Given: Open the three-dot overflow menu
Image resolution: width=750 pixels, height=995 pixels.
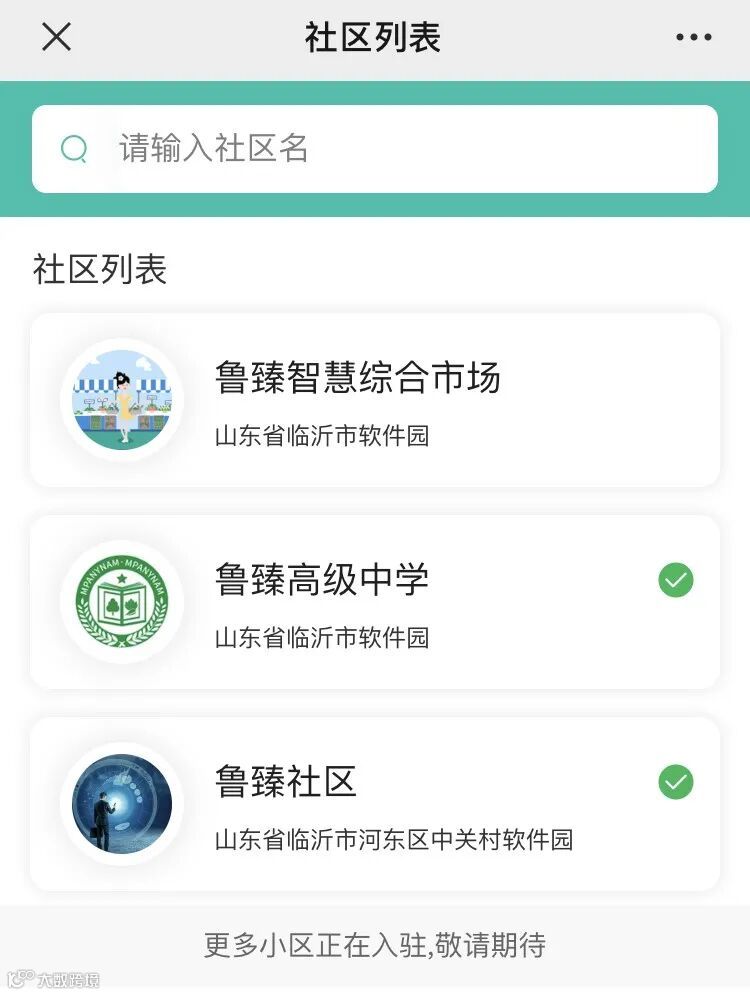Looking at the screenshot, I should [x=694, y=37].
